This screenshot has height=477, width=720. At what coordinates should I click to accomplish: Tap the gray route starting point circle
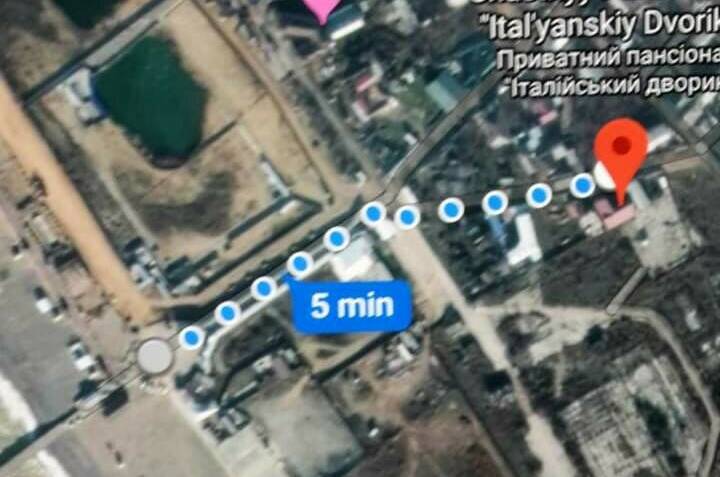(x=155, y=355)
